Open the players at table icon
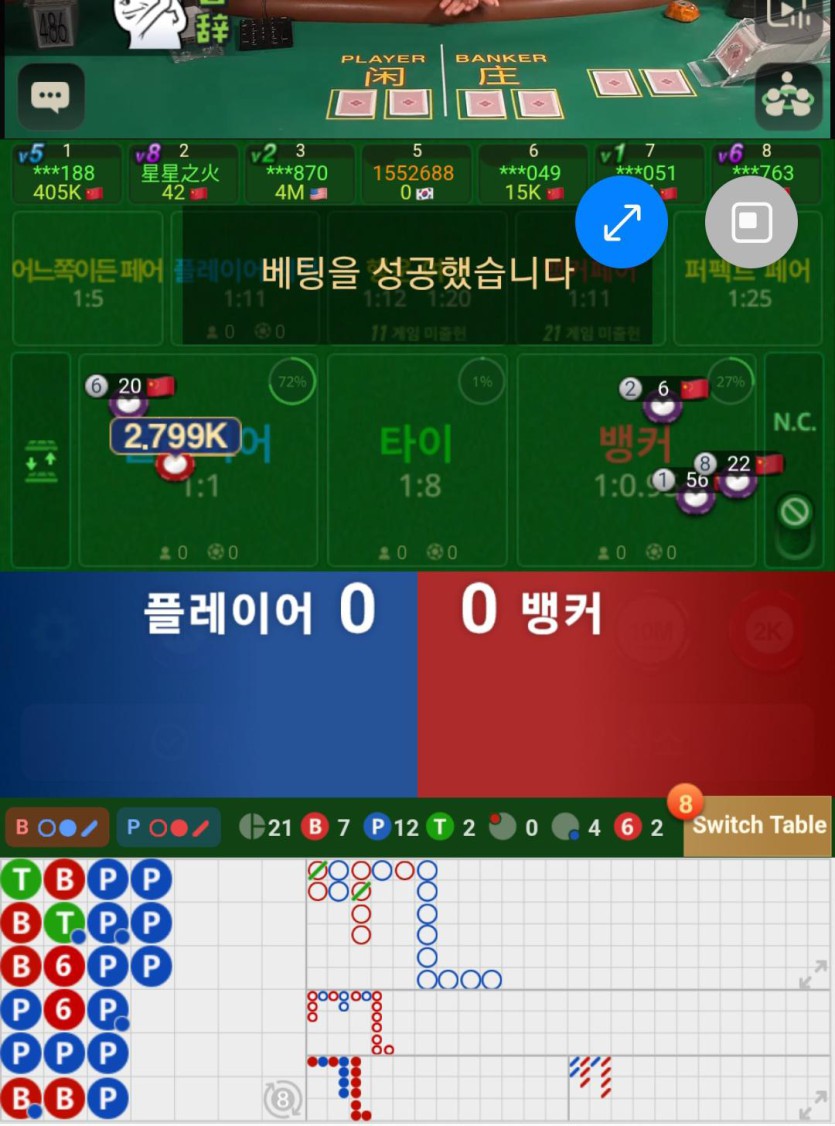This screenshot has height=1126, width=835. [788, 97]
